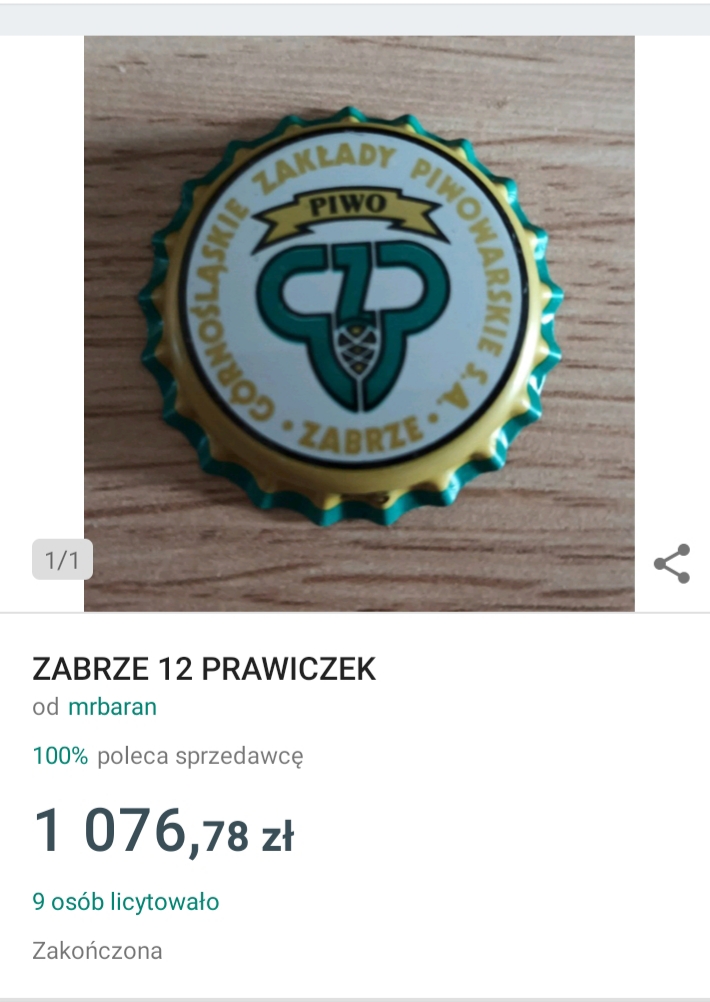Open seller mrbaran's profile

coord(112,707)
